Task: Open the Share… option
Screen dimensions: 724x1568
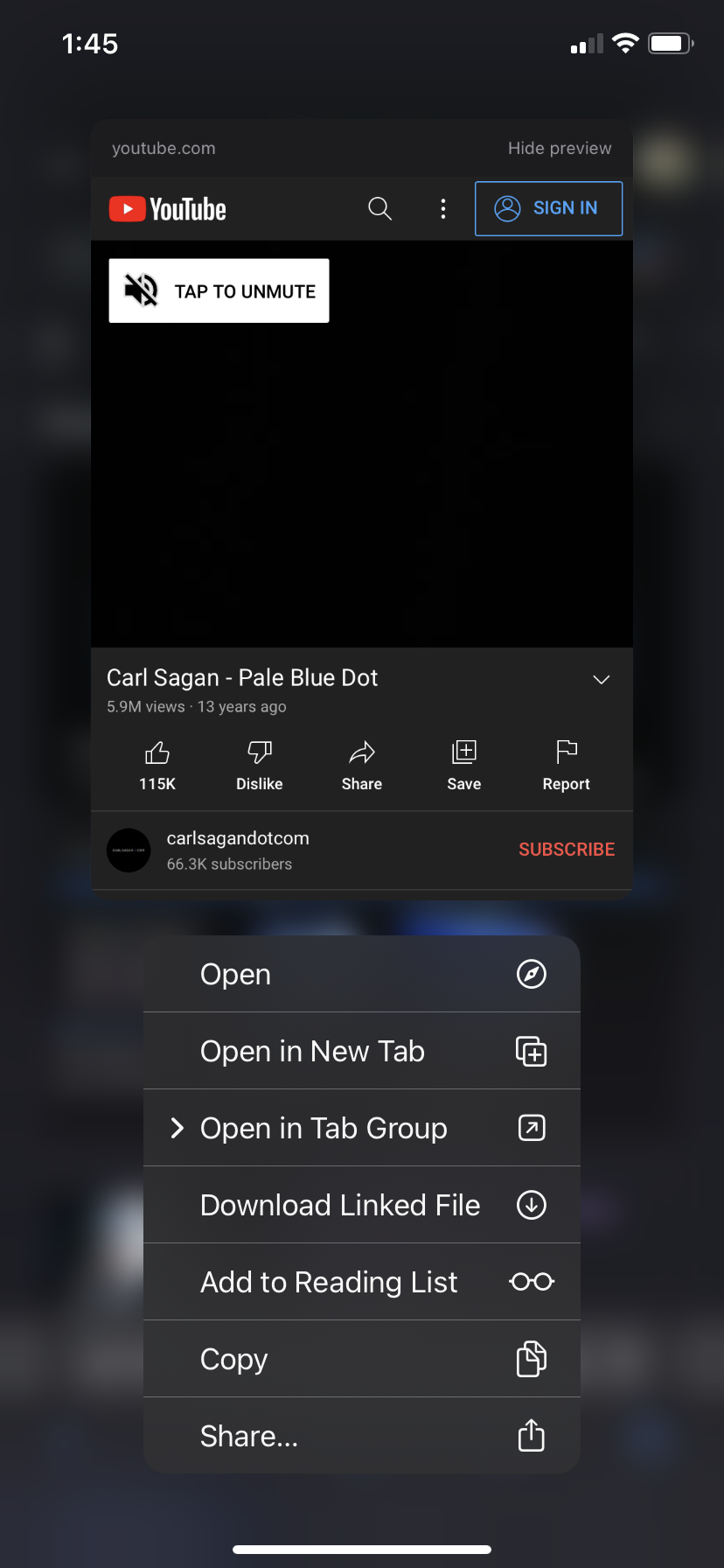Action: 361,1436
